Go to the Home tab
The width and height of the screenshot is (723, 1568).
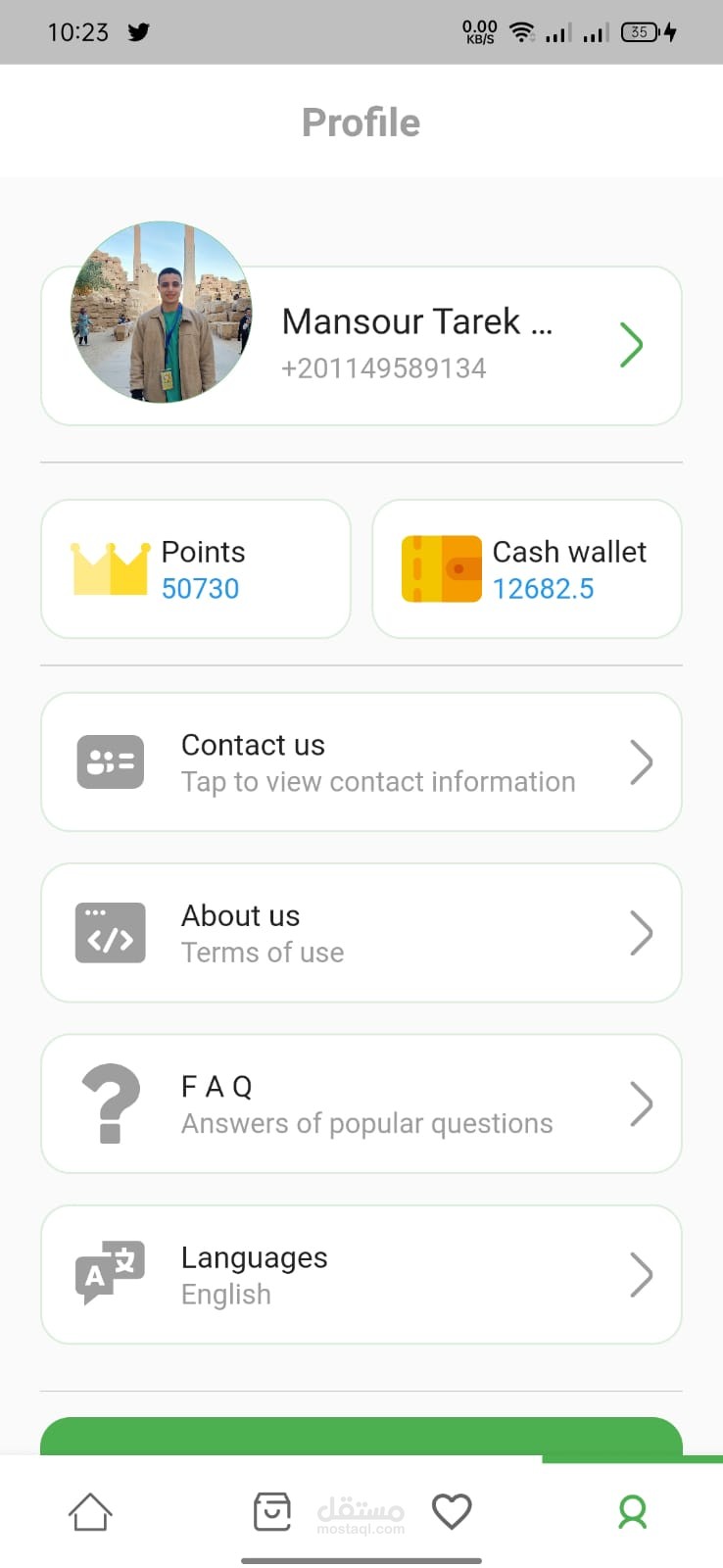(x=90, y=1511)
